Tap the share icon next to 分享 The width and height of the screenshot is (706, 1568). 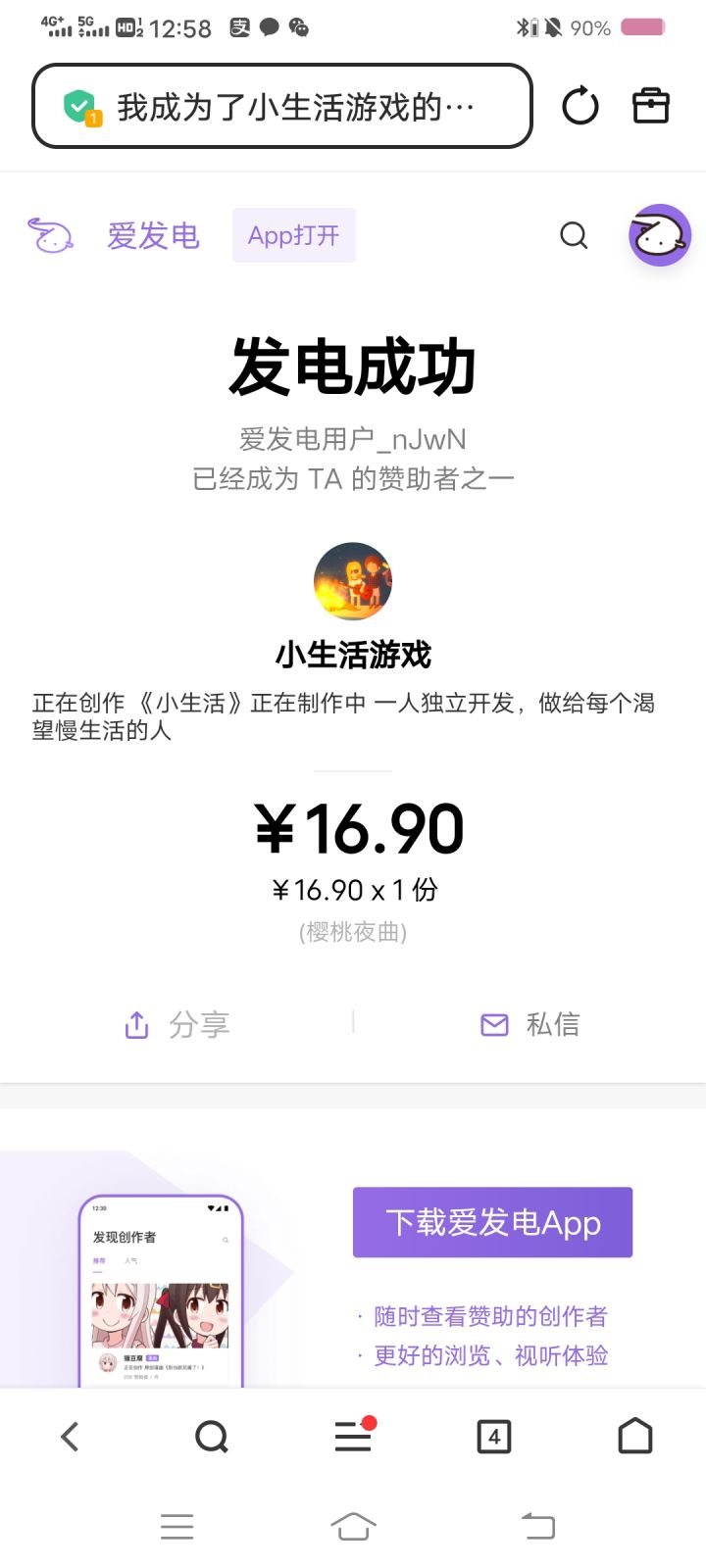pyautogui.click(x=136, y=1023)
